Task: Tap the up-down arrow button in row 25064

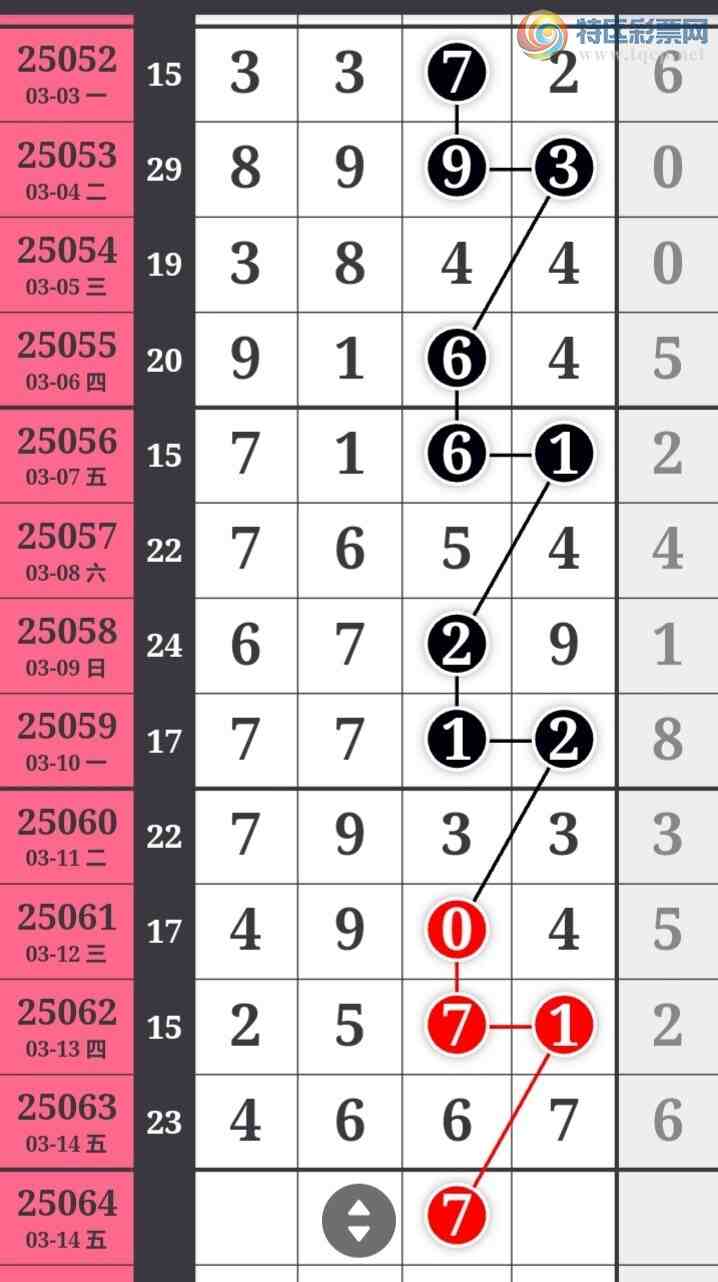Action: coord(358,1220)
